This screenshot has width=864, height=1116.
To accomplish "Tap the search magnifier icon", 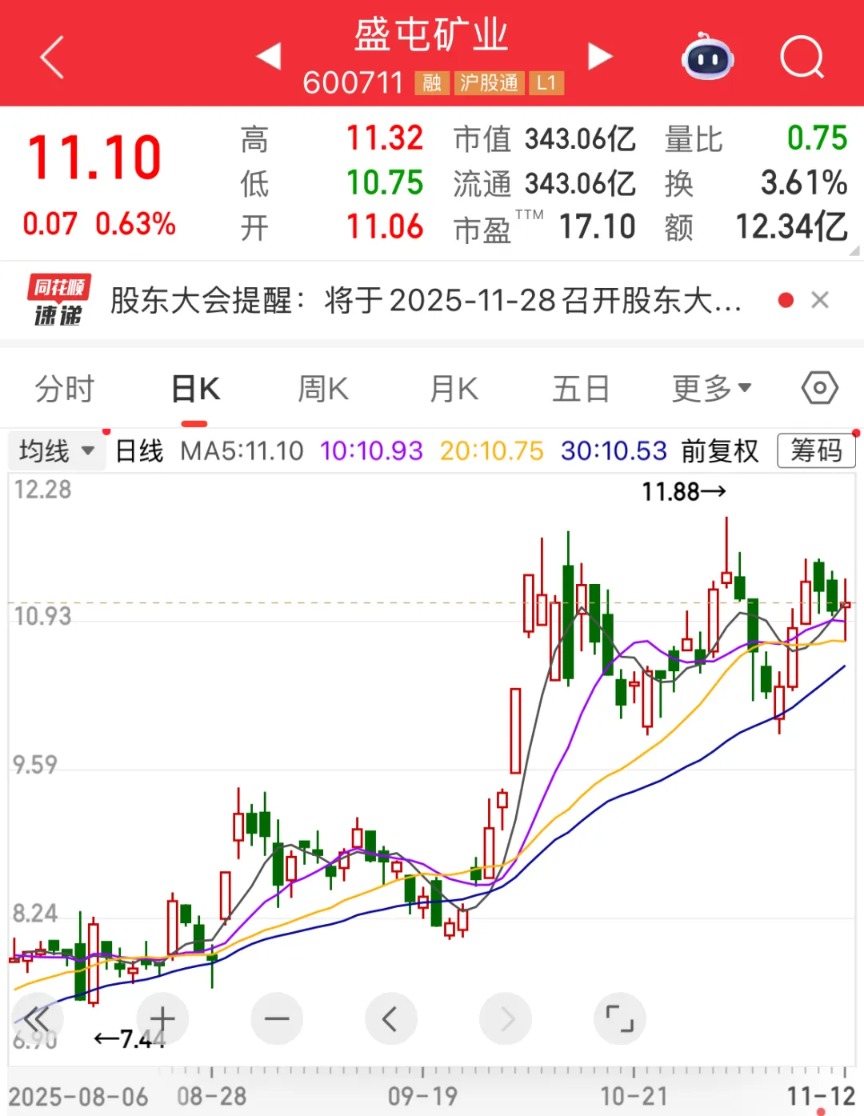I will 801,58.
